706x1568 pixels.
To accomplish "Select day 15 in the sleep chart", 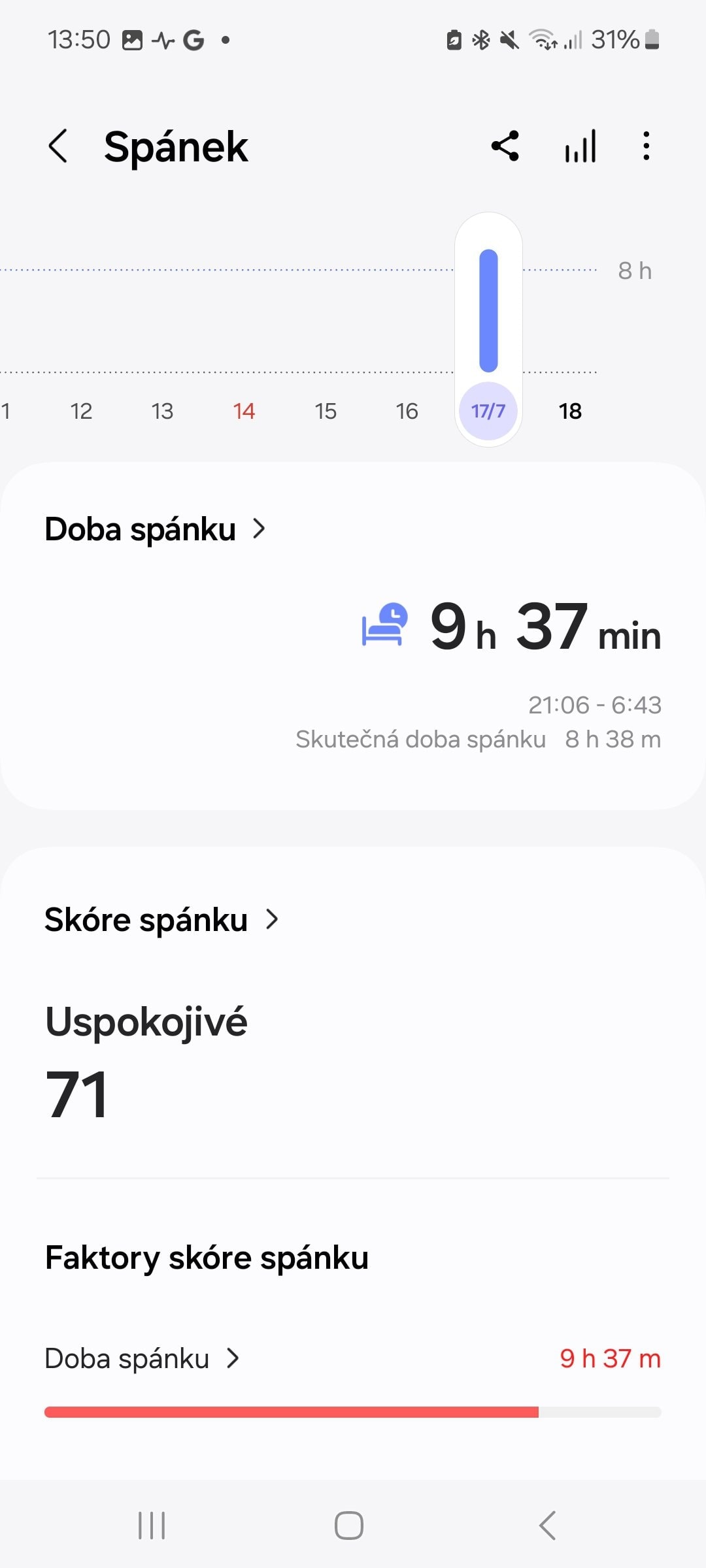I will (x=326, y=411).
